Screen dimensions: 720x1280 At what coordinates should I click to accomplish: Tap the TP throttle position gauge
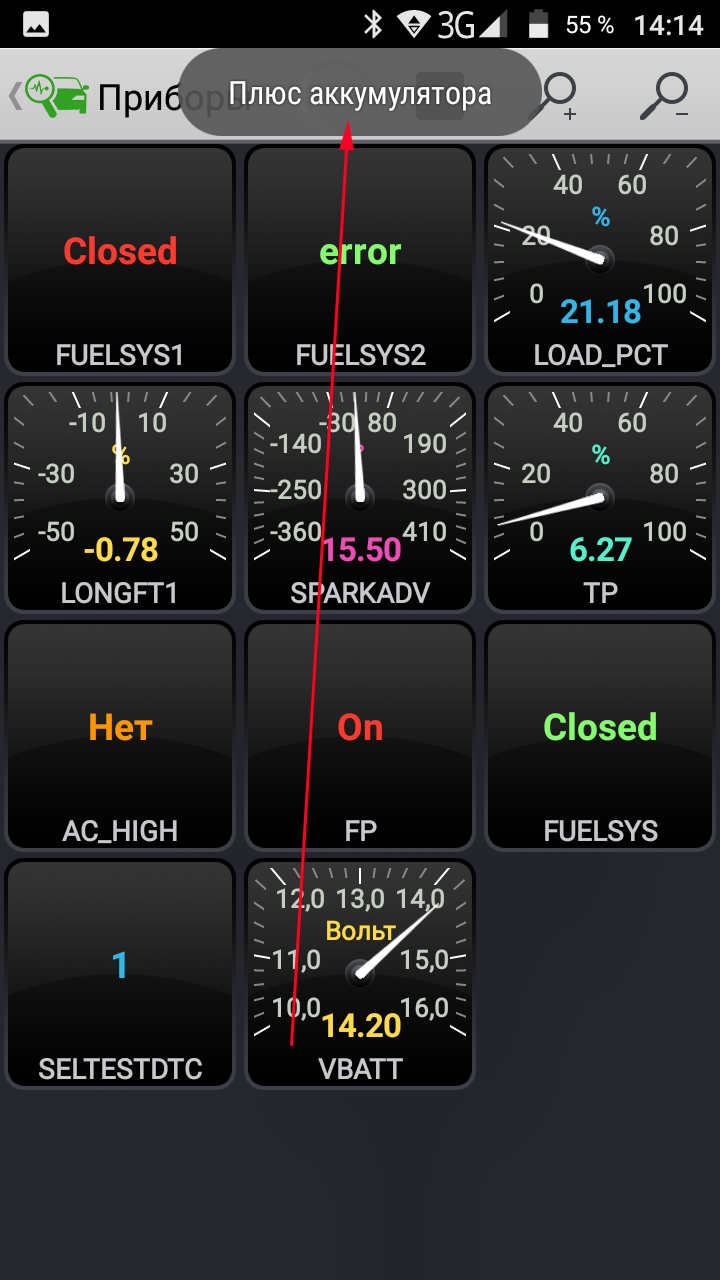pos(600,498)
